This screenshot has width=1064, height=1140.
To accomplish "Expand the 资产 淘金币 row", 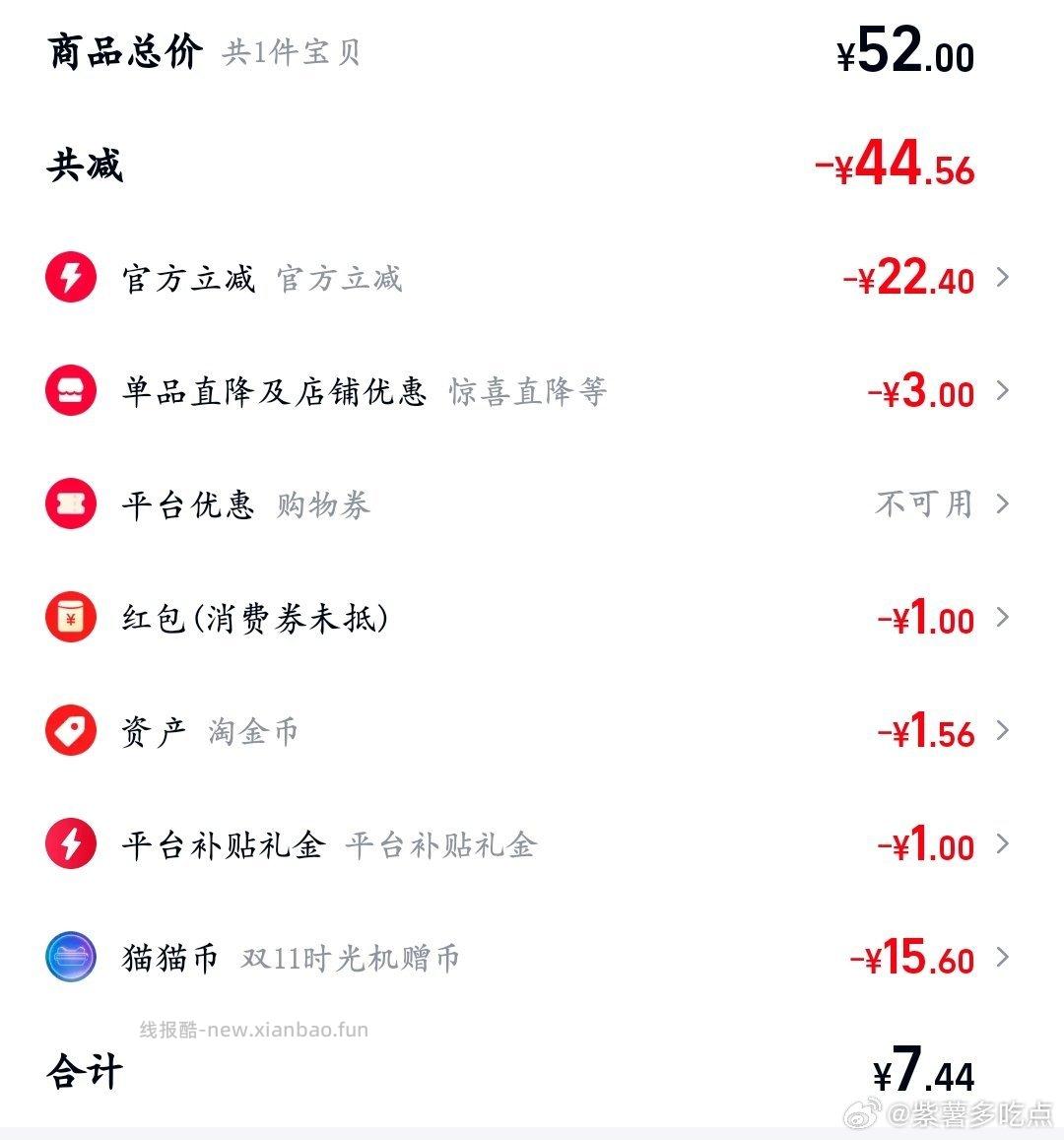I will click(x=1003, y=732).
